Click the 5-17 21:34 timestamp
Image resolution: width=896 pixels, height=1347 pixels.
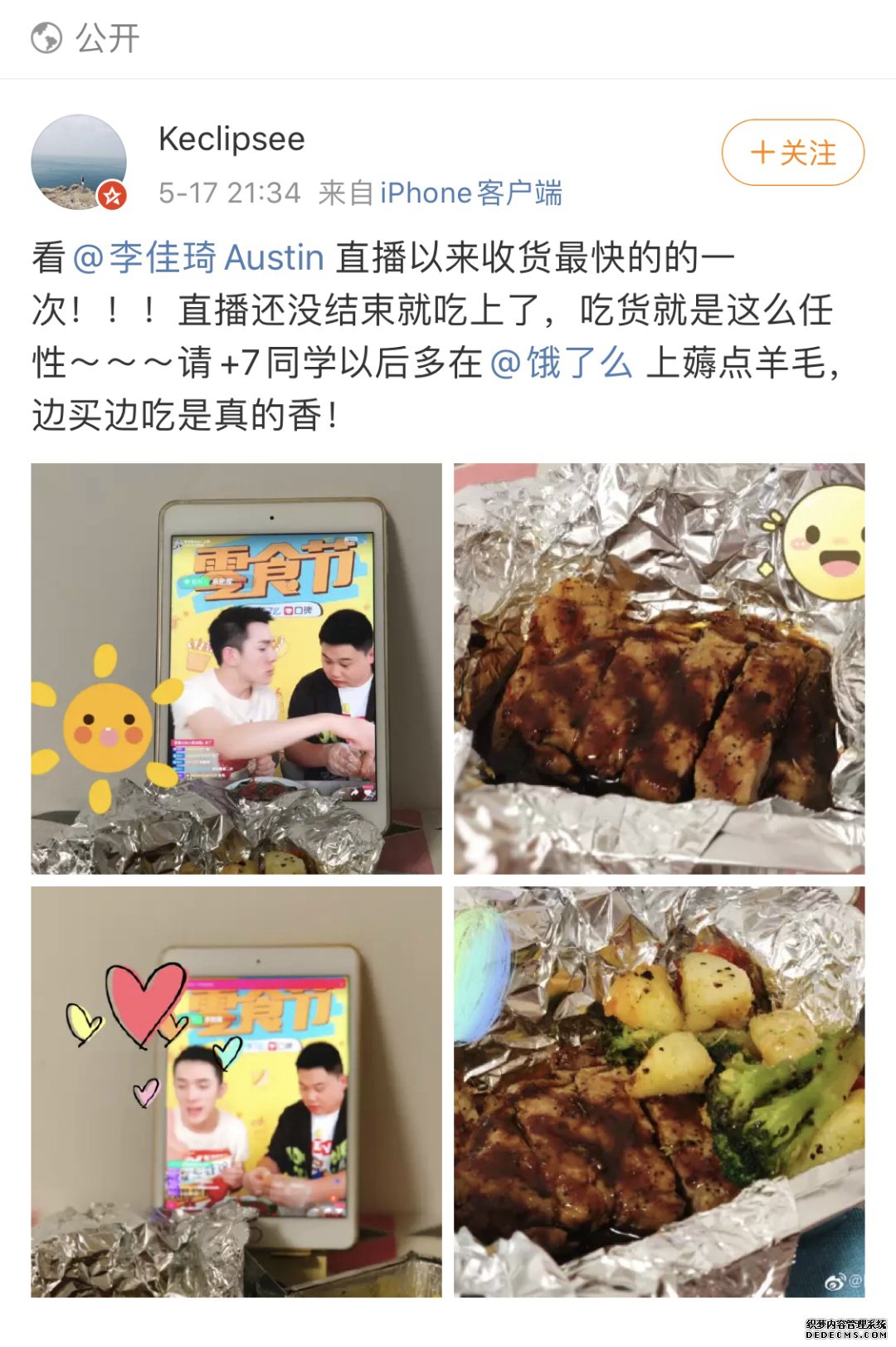coord(228,193)
